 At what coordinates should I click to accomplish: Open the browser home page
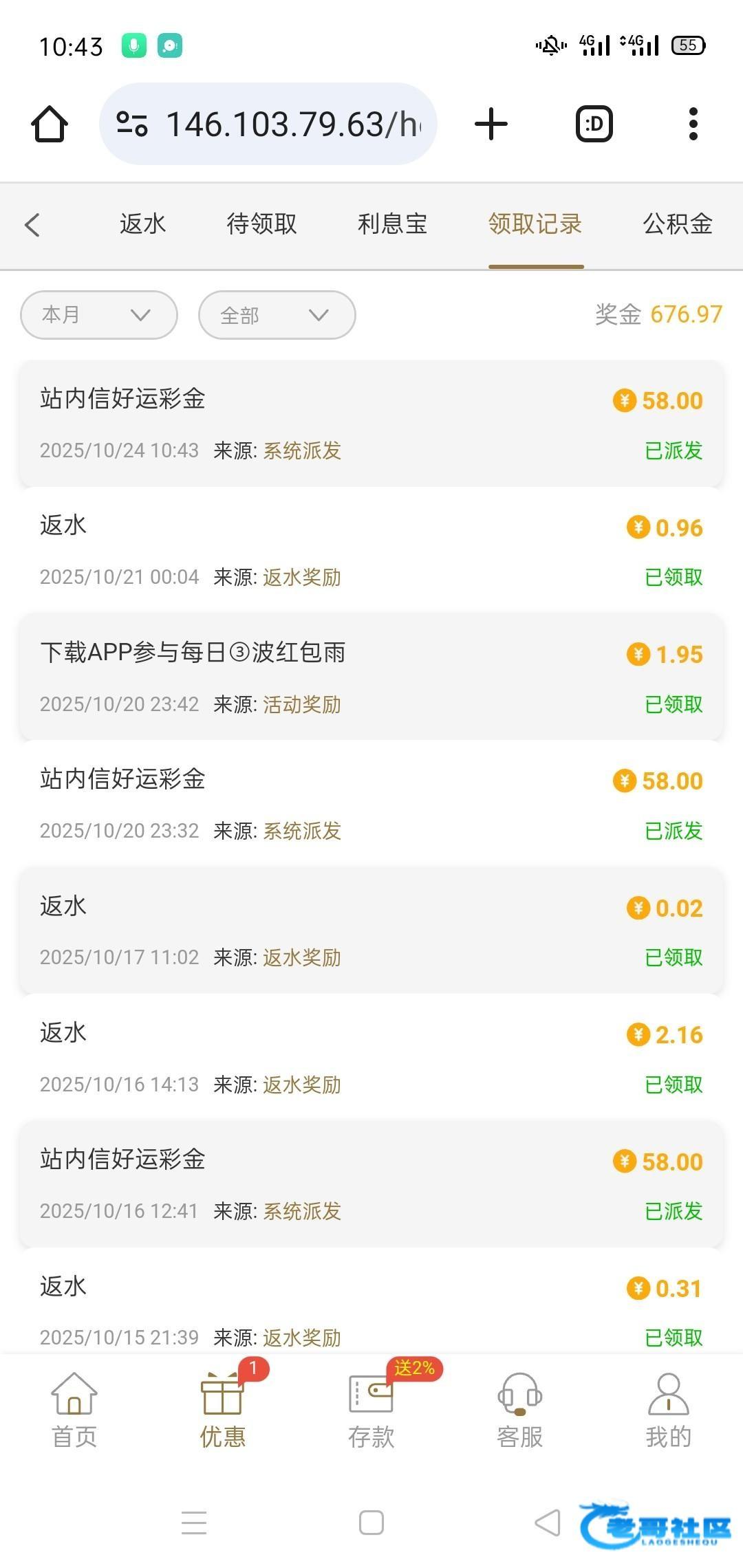click(50, 124)
